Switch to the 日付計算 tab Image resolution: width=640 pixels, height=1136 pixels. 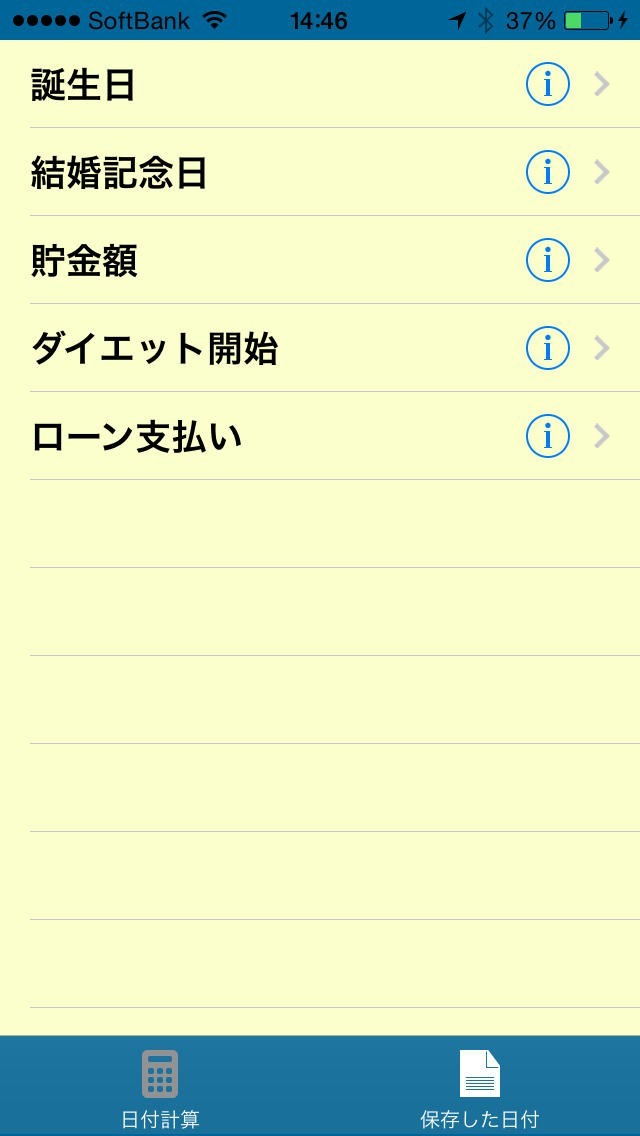click(160, 1087)
